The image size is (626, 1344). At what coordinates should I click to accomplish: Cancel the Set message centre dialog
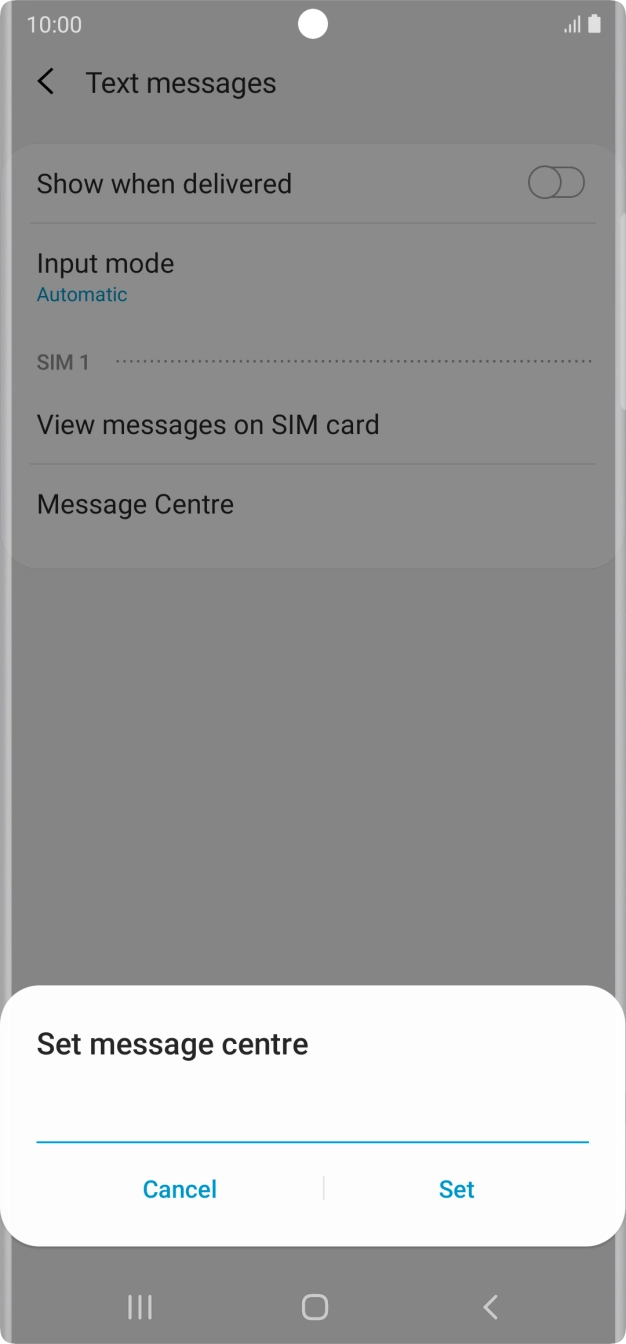point(180,1189)
